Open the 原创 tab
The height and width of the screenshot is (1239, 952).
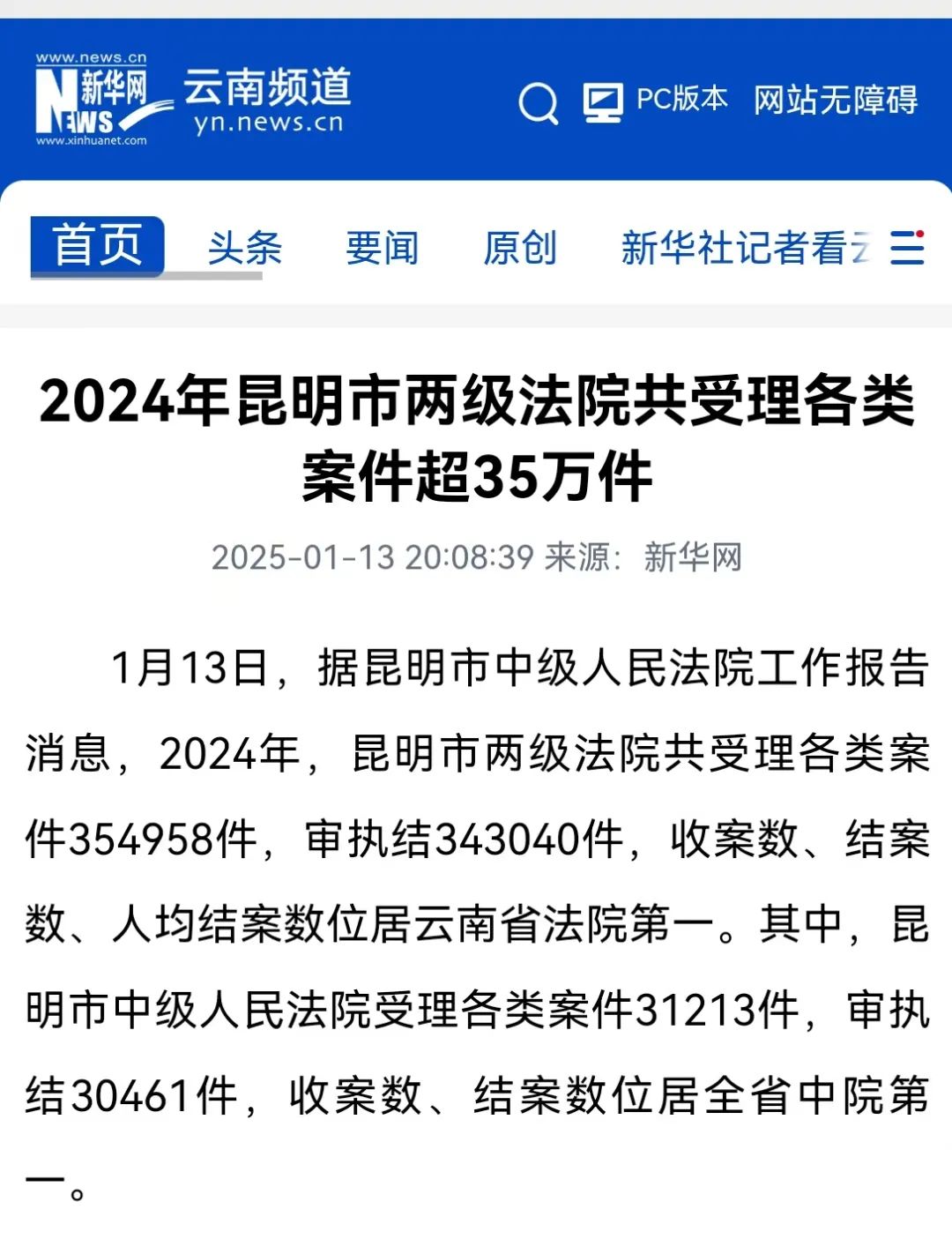[x=519, y=248]
